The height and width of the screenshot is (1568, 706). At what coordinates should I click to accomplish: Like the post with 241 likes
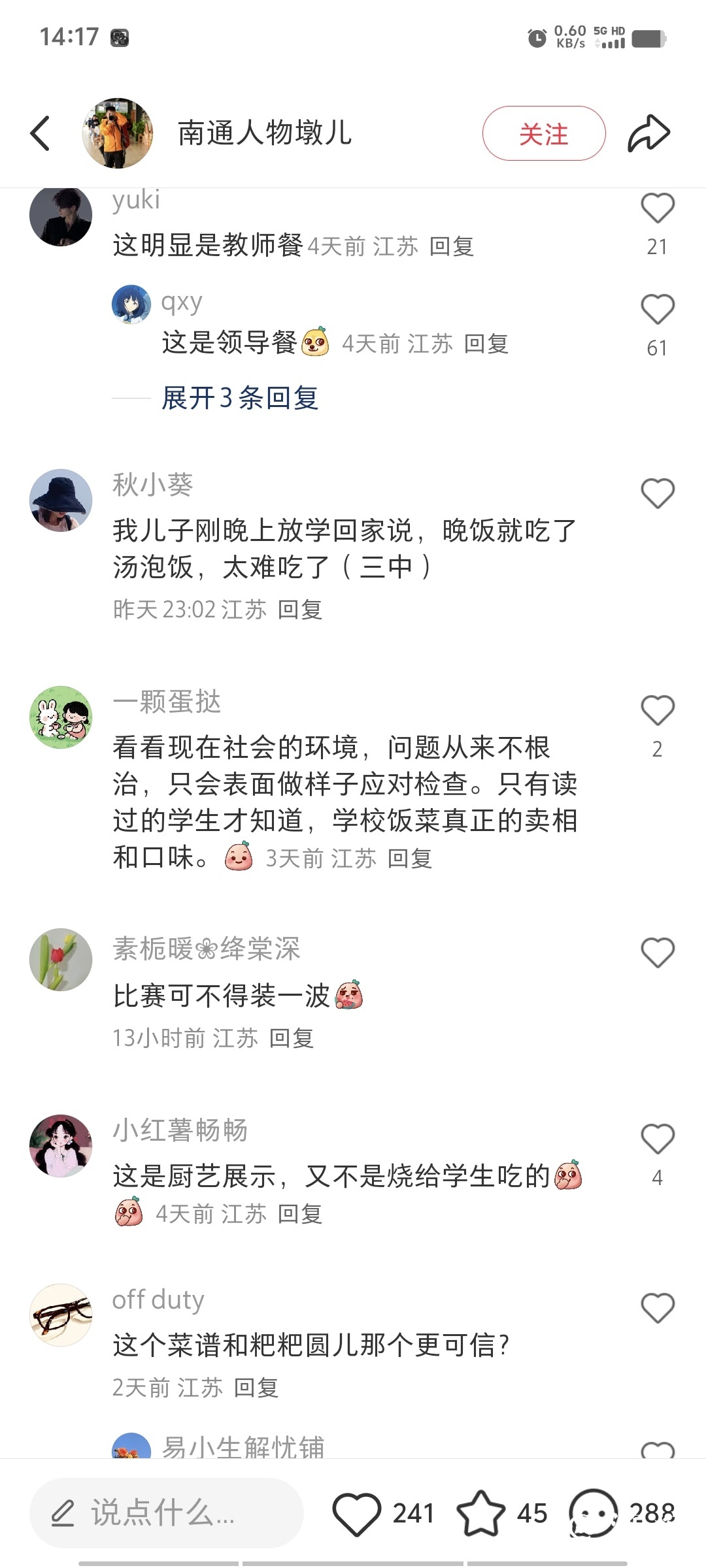coord(357,1513)
